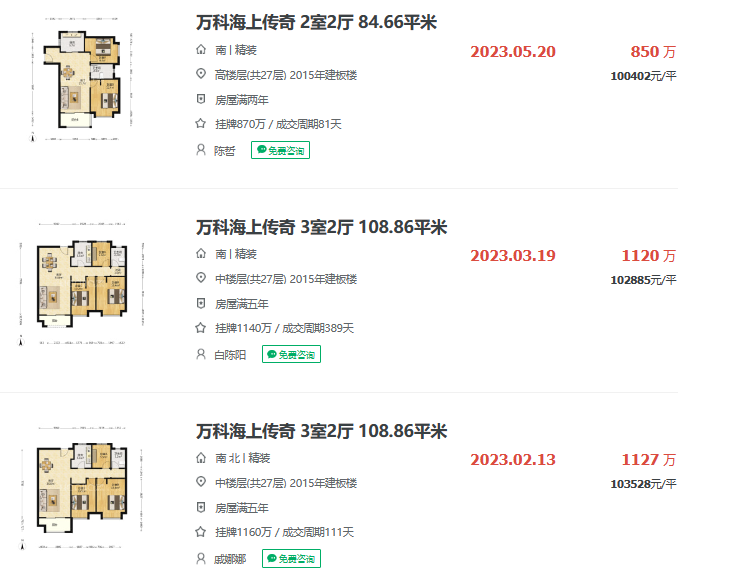This screenshot has width=739, height=578.
Task: Tap 免费咨询 next to agent 戚娜娜
Action: coord(291,558)
